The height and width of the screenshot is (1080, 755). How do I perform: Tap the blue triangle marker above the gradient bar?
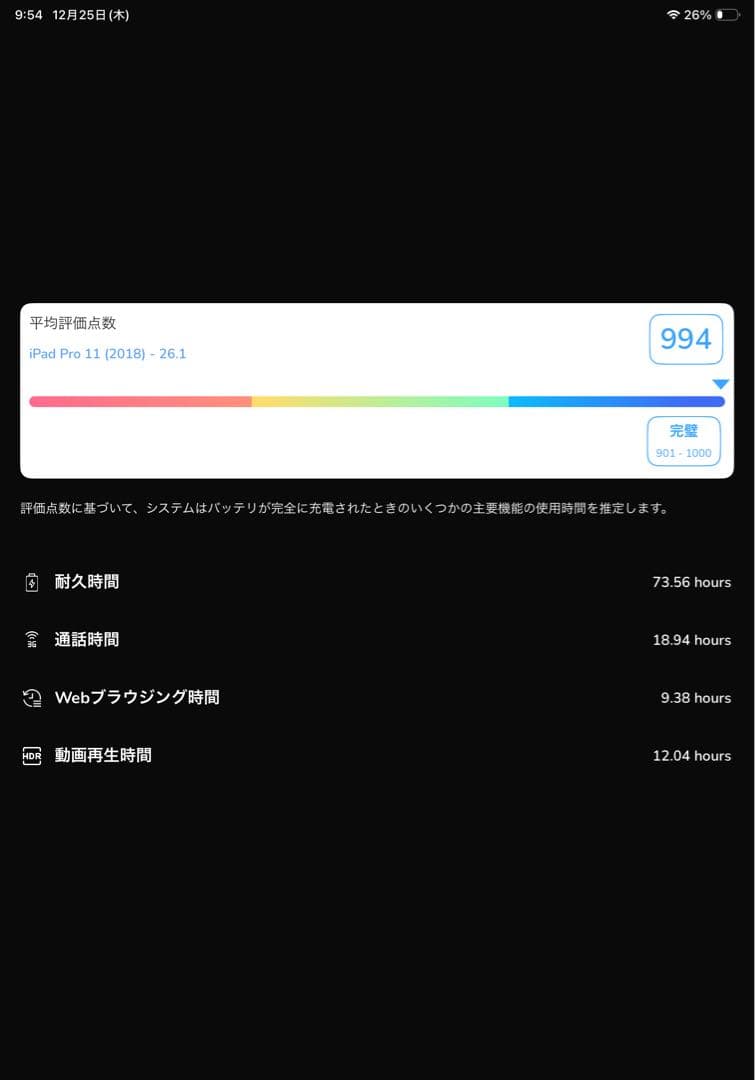719,382
